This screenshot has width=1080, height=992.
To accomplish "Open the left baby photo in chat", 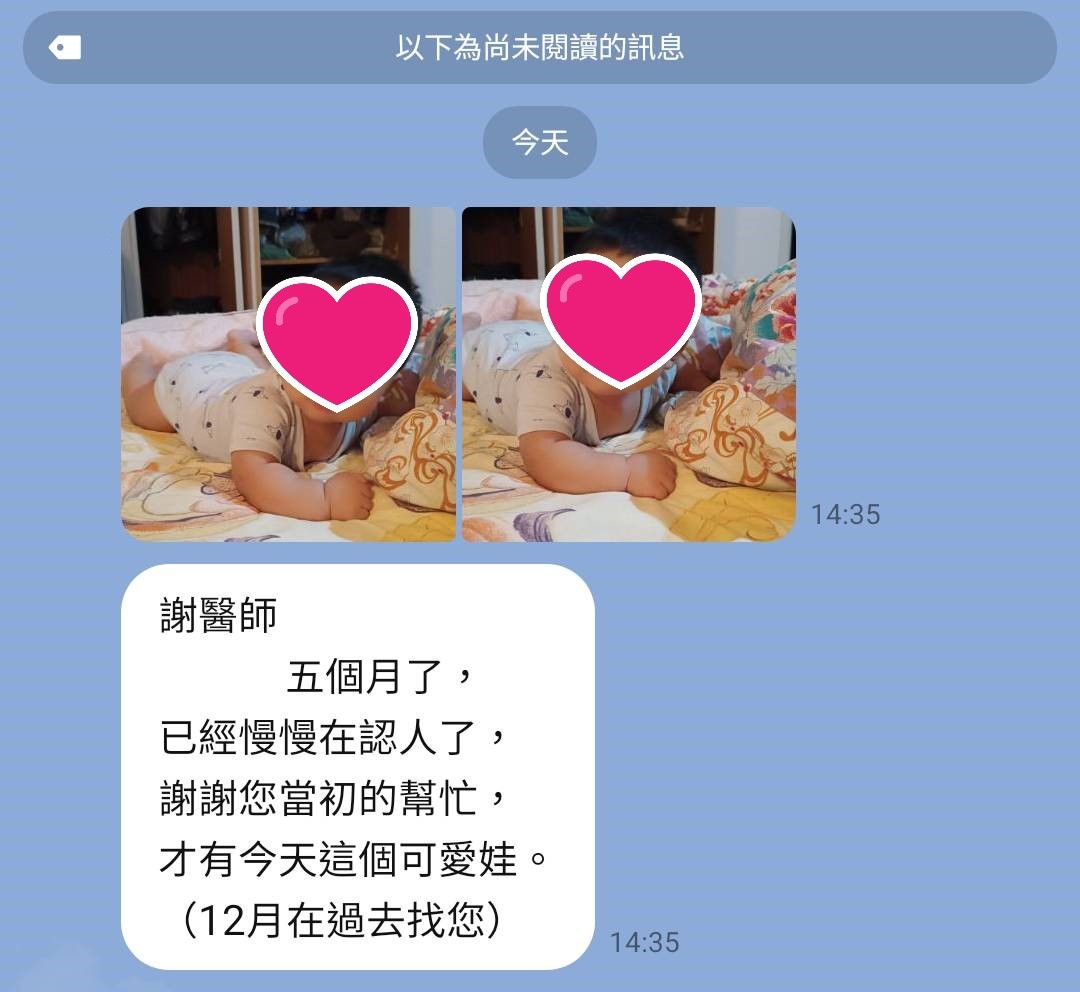I will (288, 374).
